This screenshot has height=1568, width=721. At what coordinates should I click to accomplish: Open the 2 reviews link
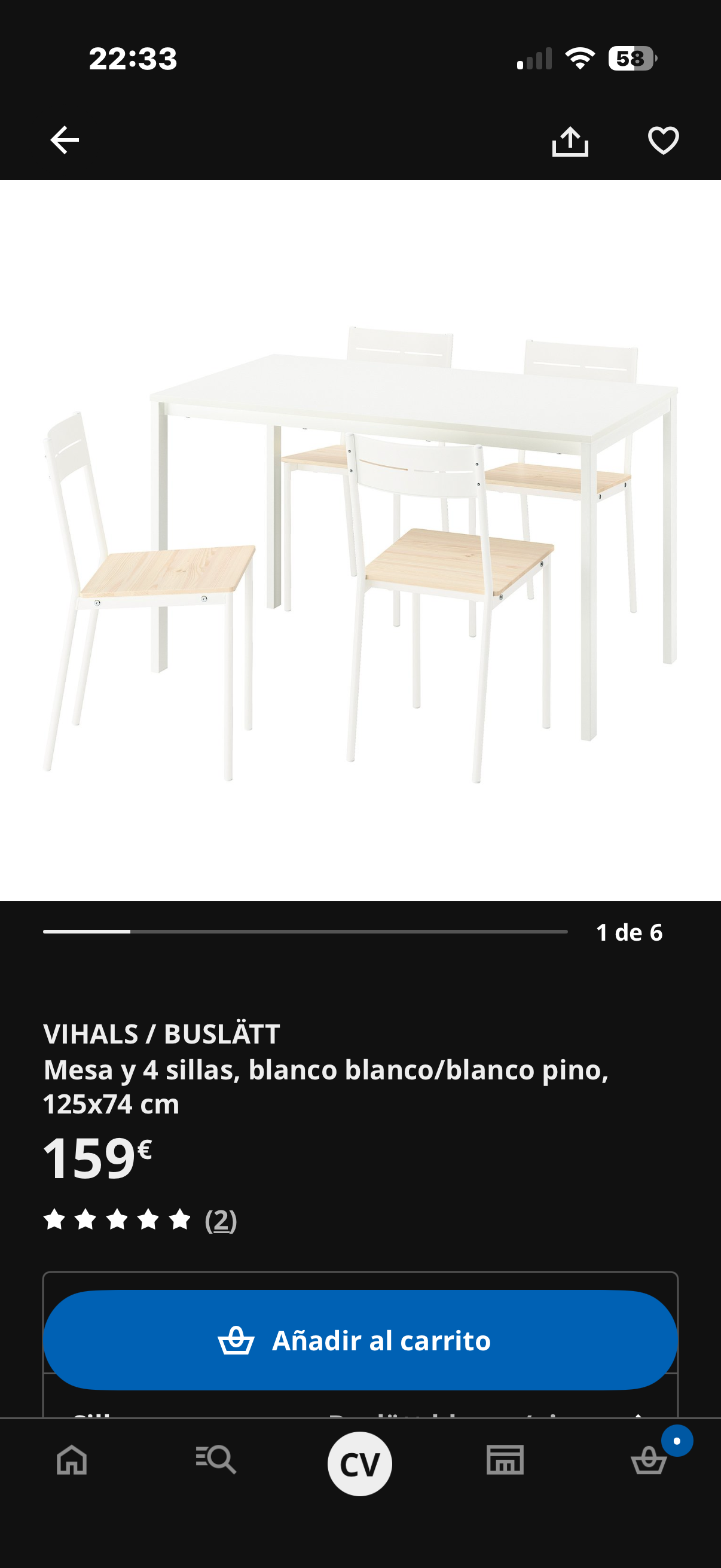221,1221
